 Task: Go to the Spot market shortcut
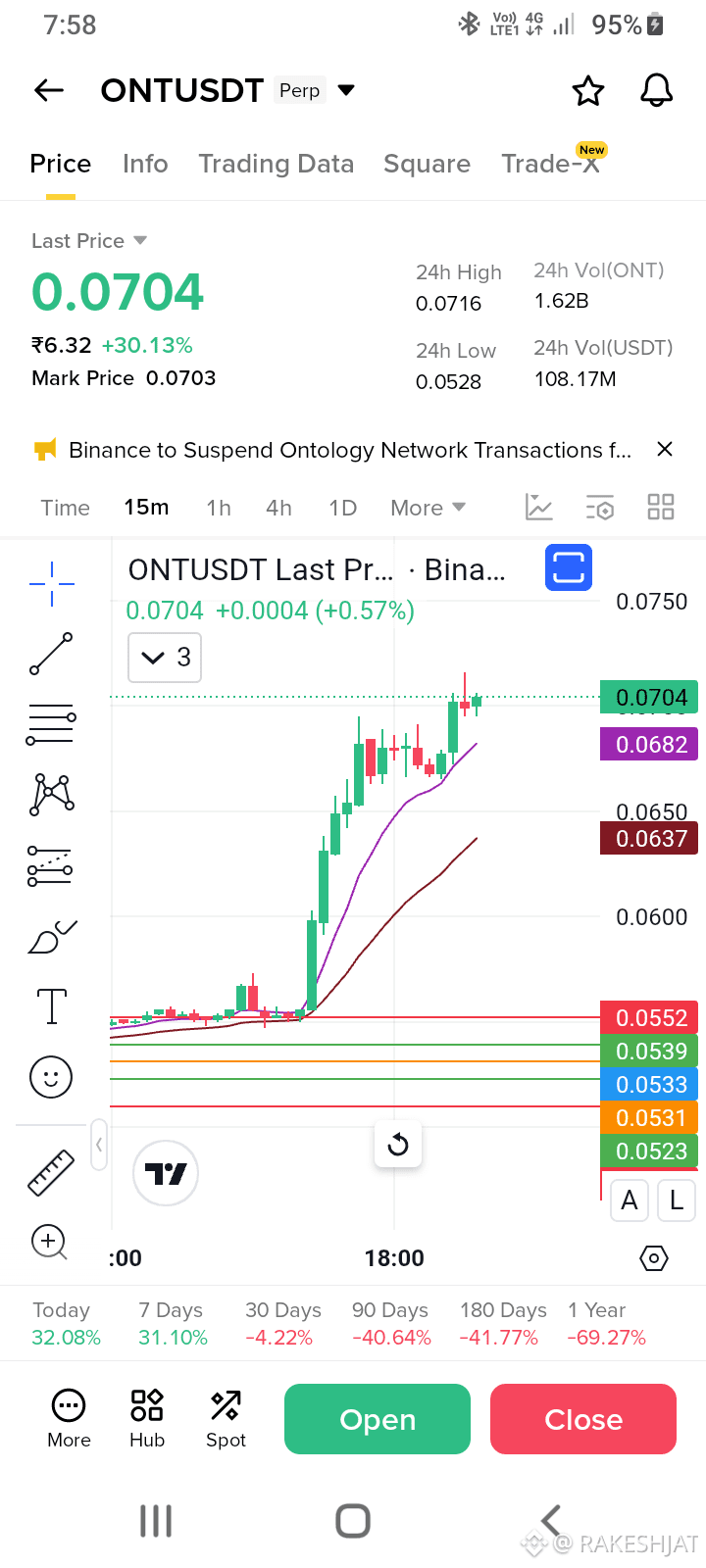(x=226, y=1418)
